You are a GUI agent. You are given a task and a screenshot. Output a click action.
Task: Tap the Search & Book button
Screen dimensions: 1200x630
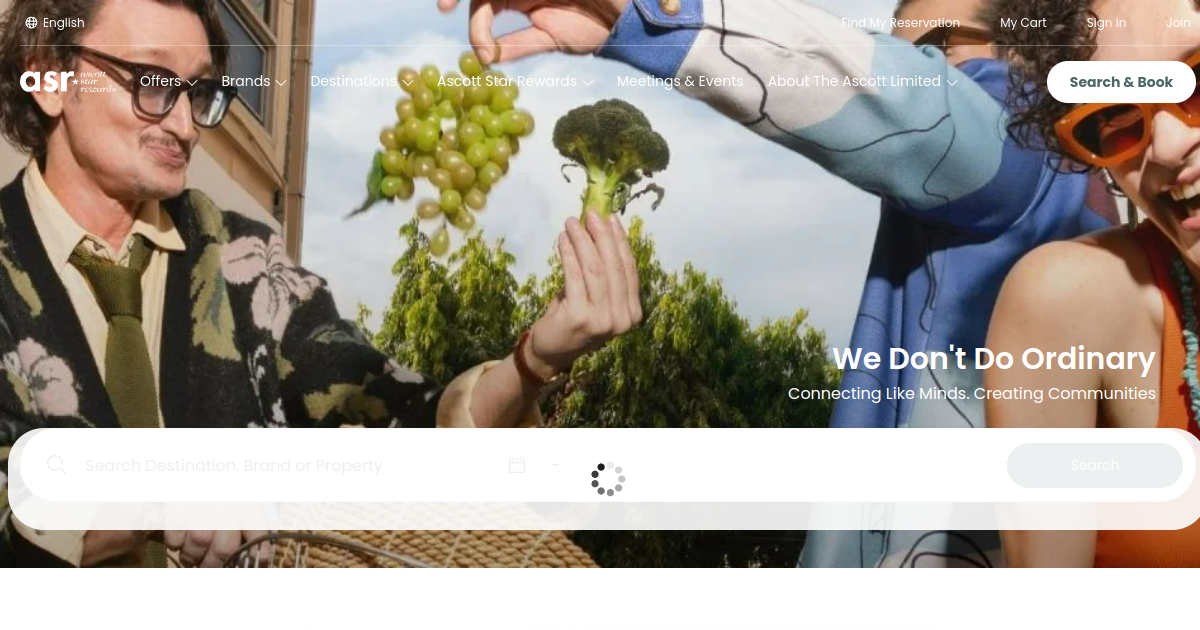coord(1121,82)
